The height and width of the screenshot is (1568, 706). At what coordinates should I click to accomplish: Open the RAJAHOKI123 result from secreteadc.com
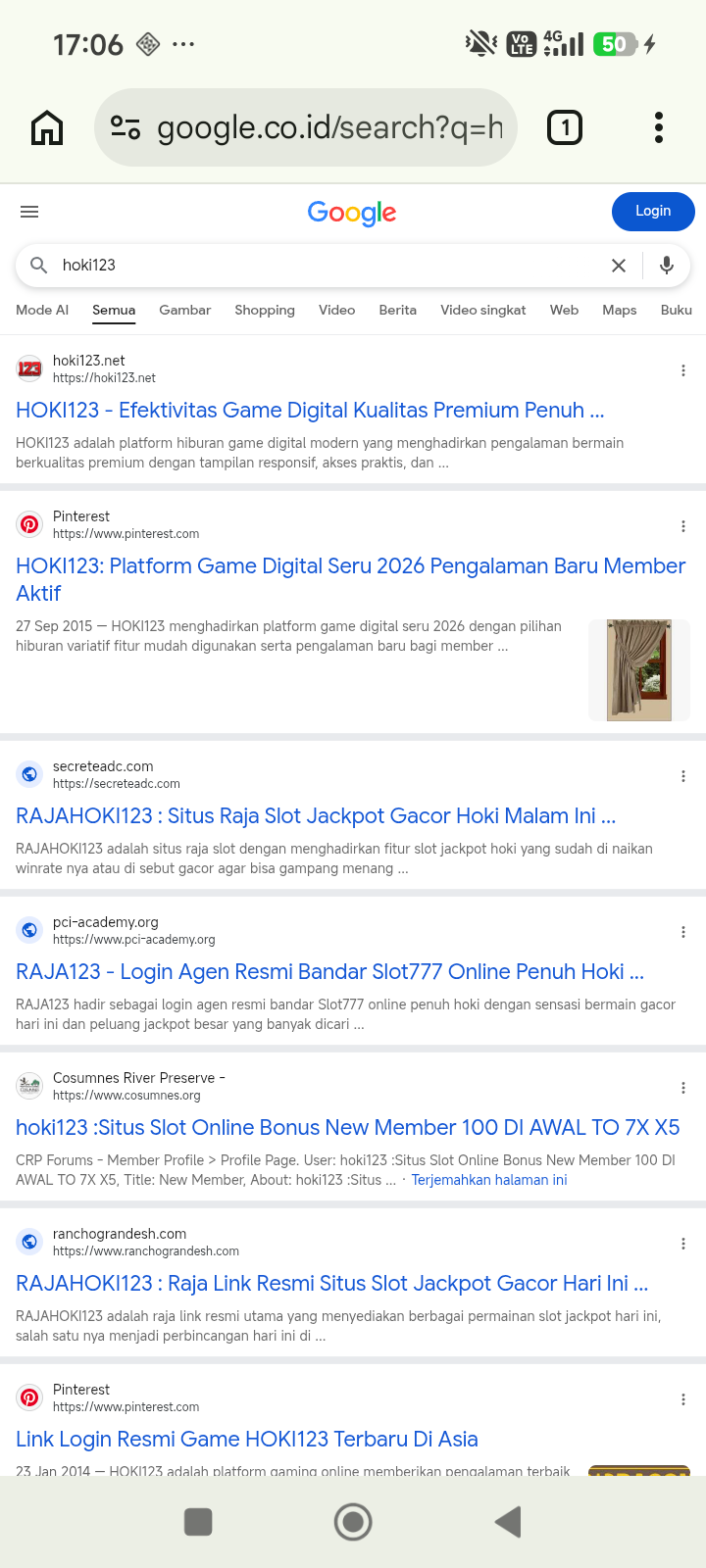click(x=316, y=815)
